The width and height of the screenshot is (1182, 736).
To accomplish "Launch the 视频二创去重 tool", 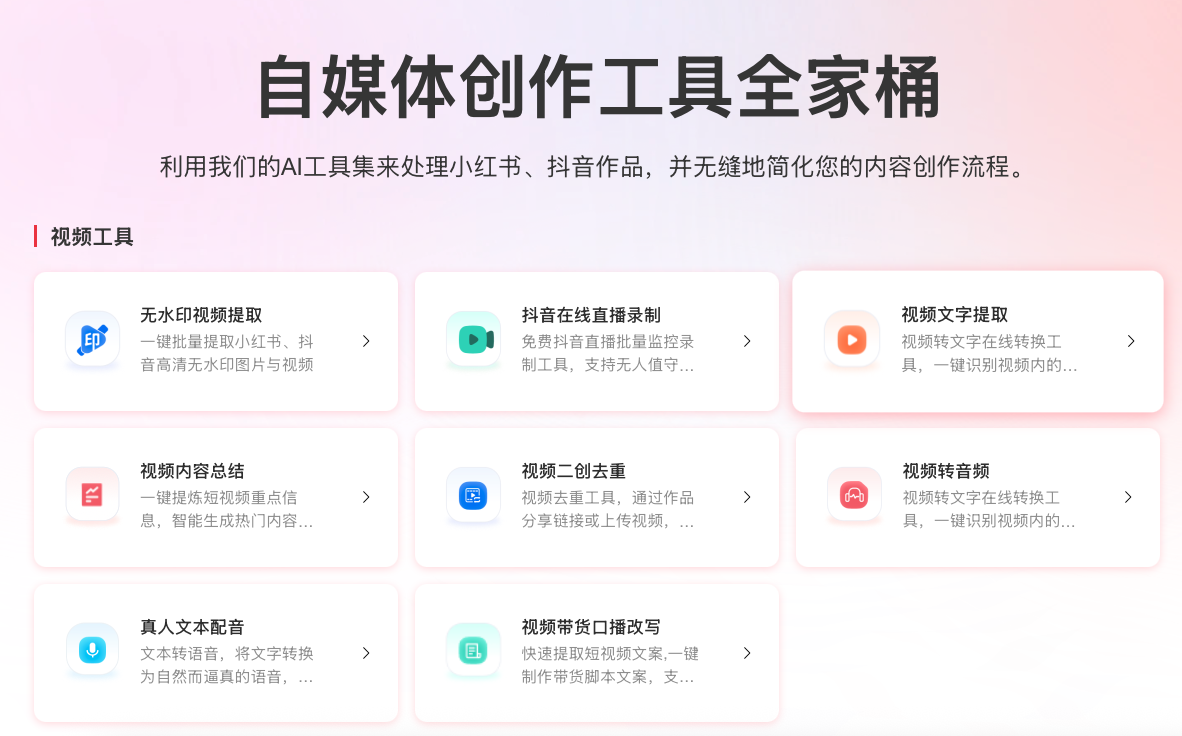I will coord(596,497).
